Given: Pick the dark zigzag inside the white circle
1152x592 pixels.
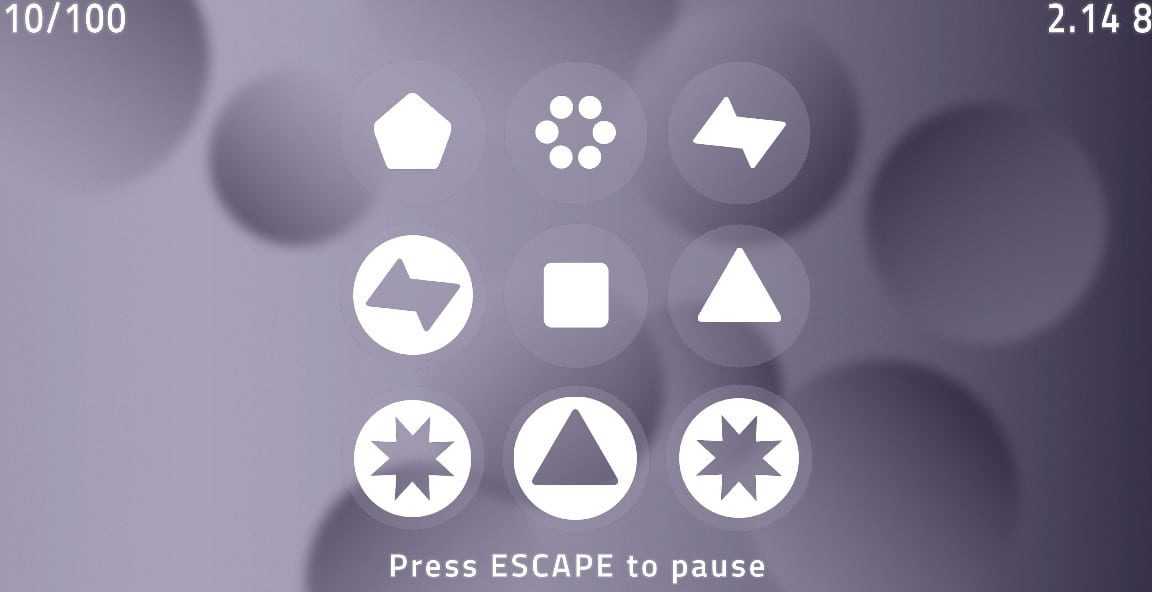Looking at the screenshot, I should pos(413,295).
